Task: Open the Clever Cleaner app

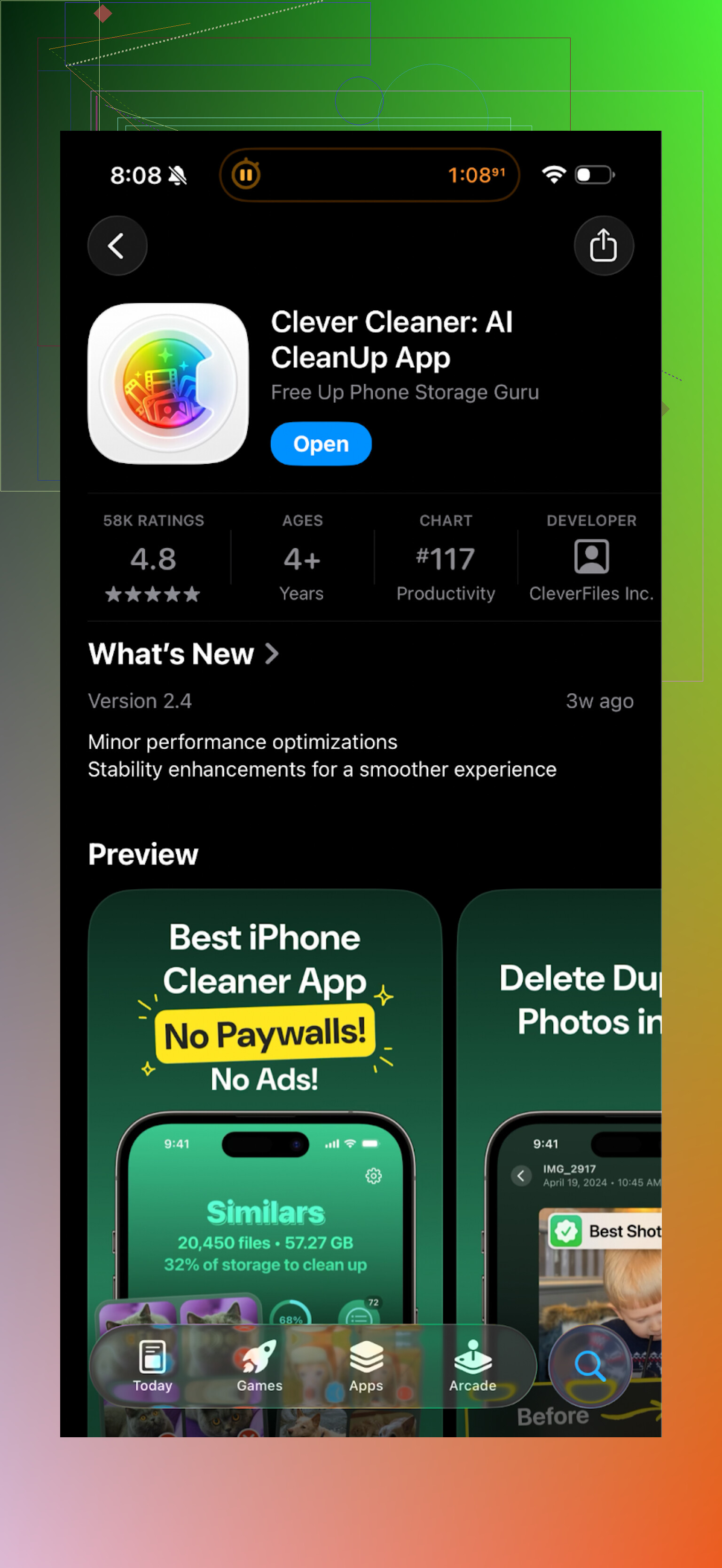Action: 321,444
